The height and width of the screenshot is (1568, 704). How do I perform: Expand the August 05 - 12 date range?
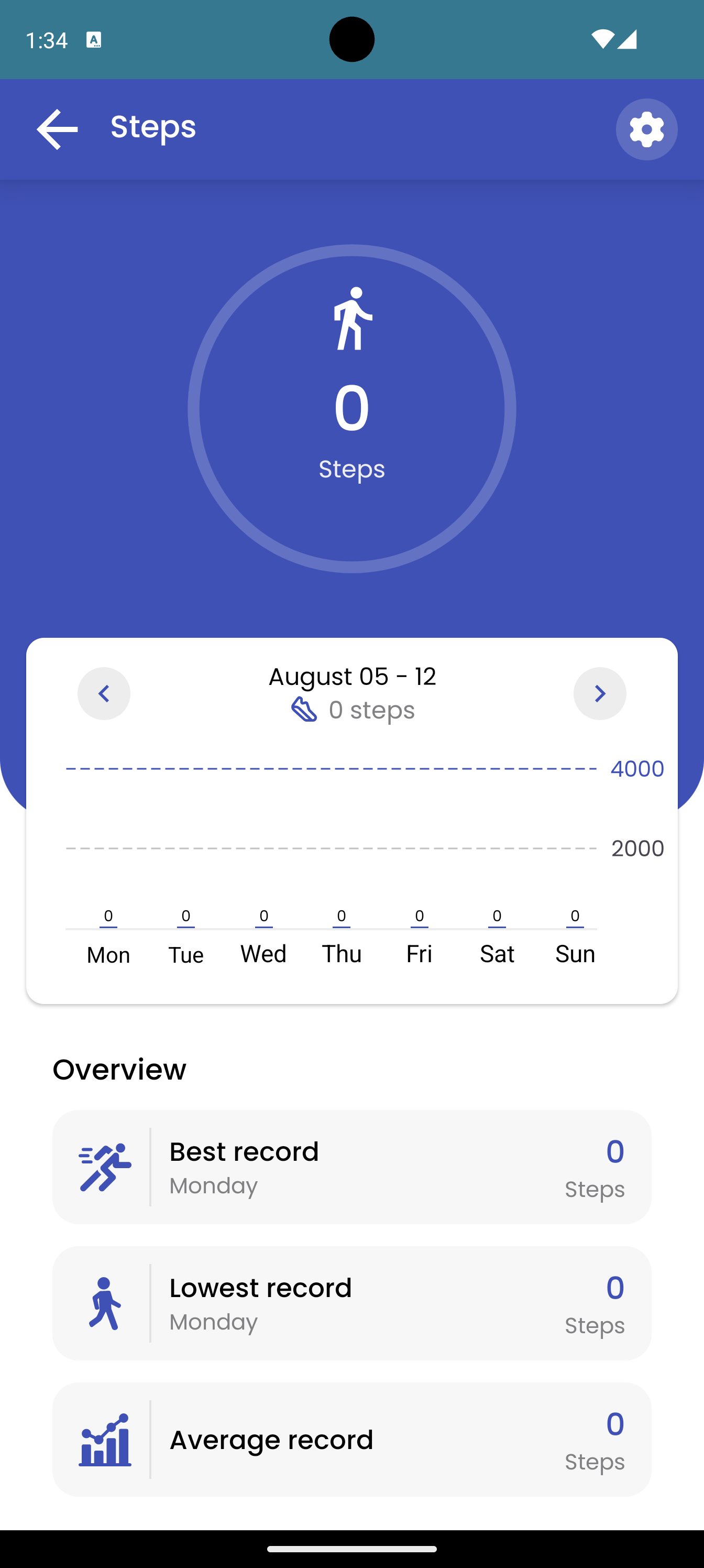tap(351, 676)
